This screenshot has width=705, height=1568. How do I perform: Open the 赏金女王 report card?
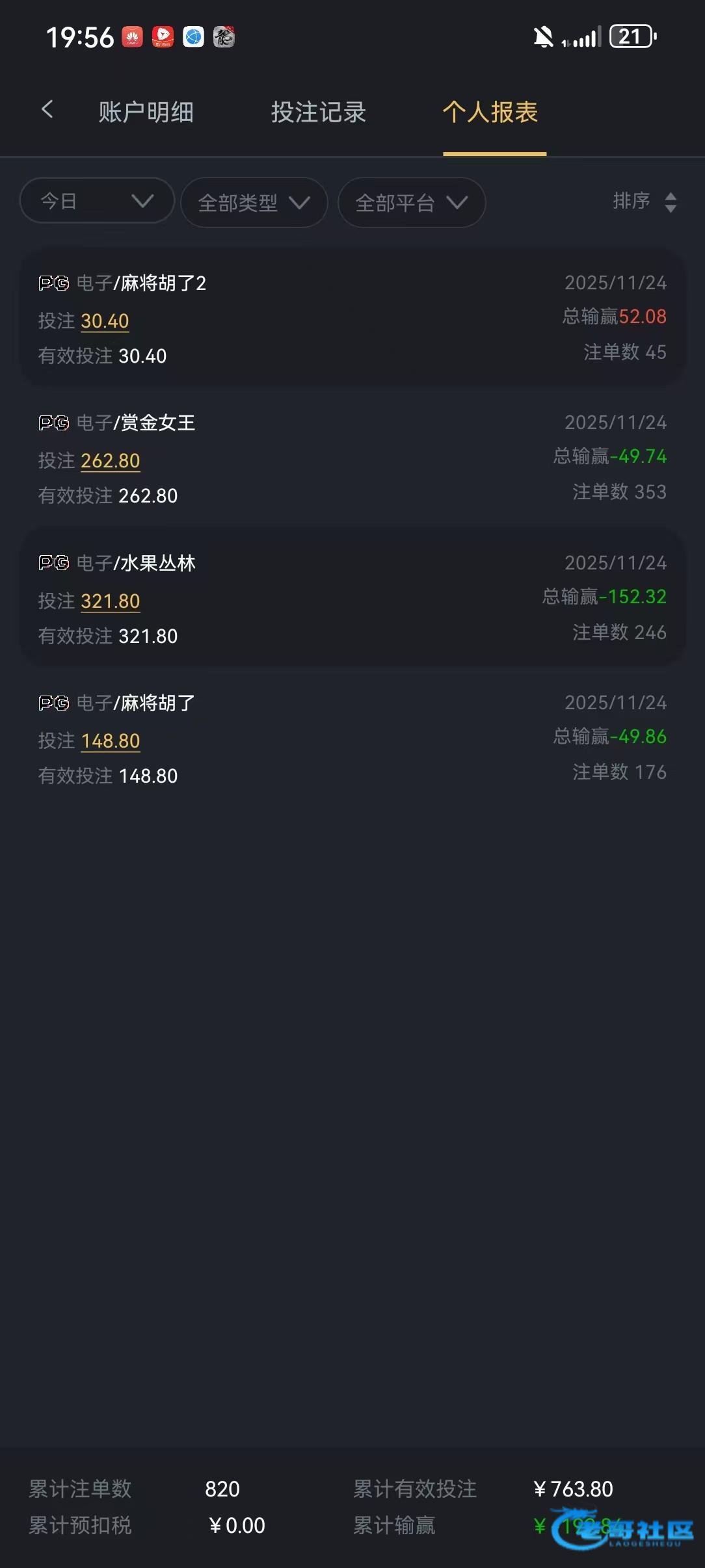(x=352, y=458)
